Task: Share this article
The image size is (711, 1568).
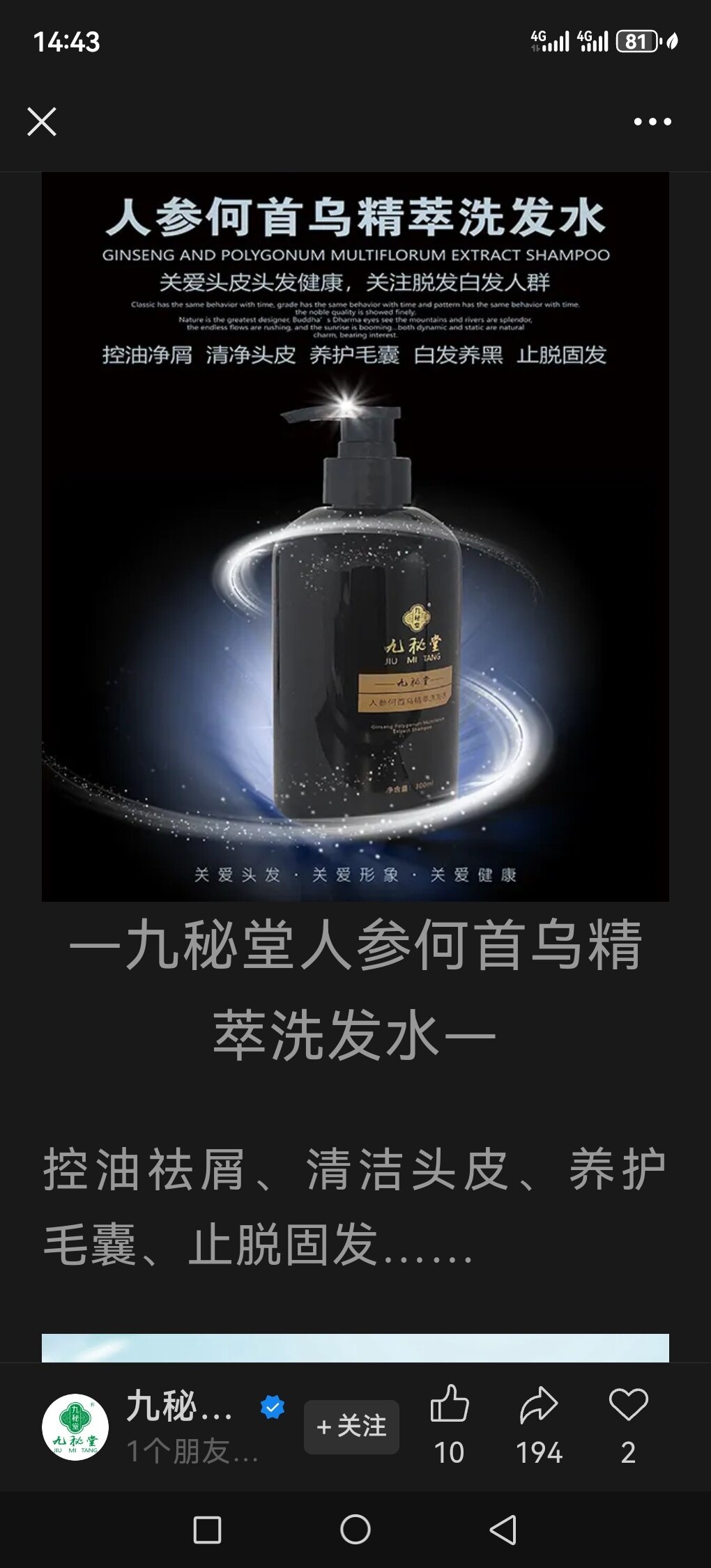Action: 539,1405
